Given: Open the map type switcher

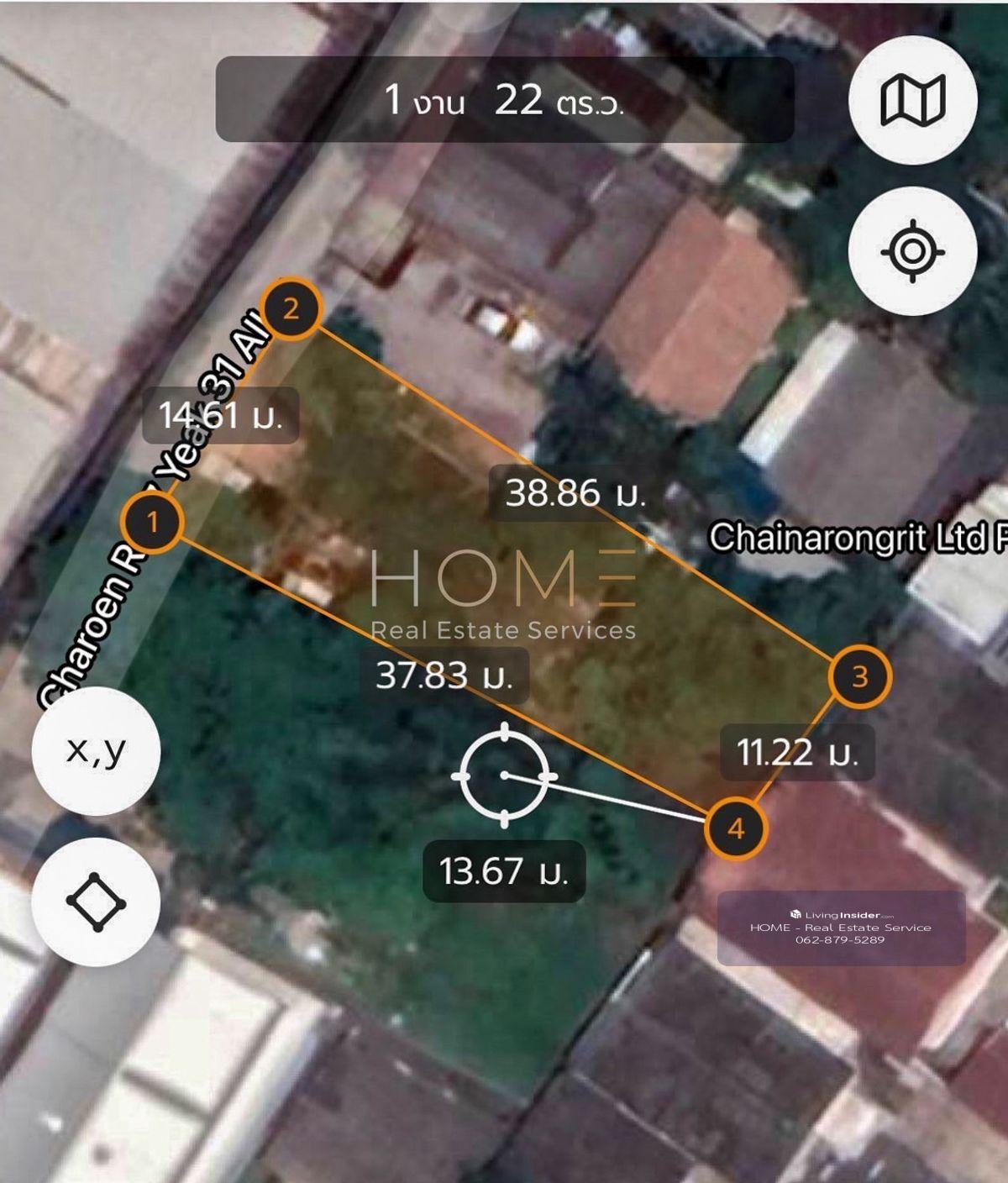Looking at the screenshot, I should pos(912,99).
